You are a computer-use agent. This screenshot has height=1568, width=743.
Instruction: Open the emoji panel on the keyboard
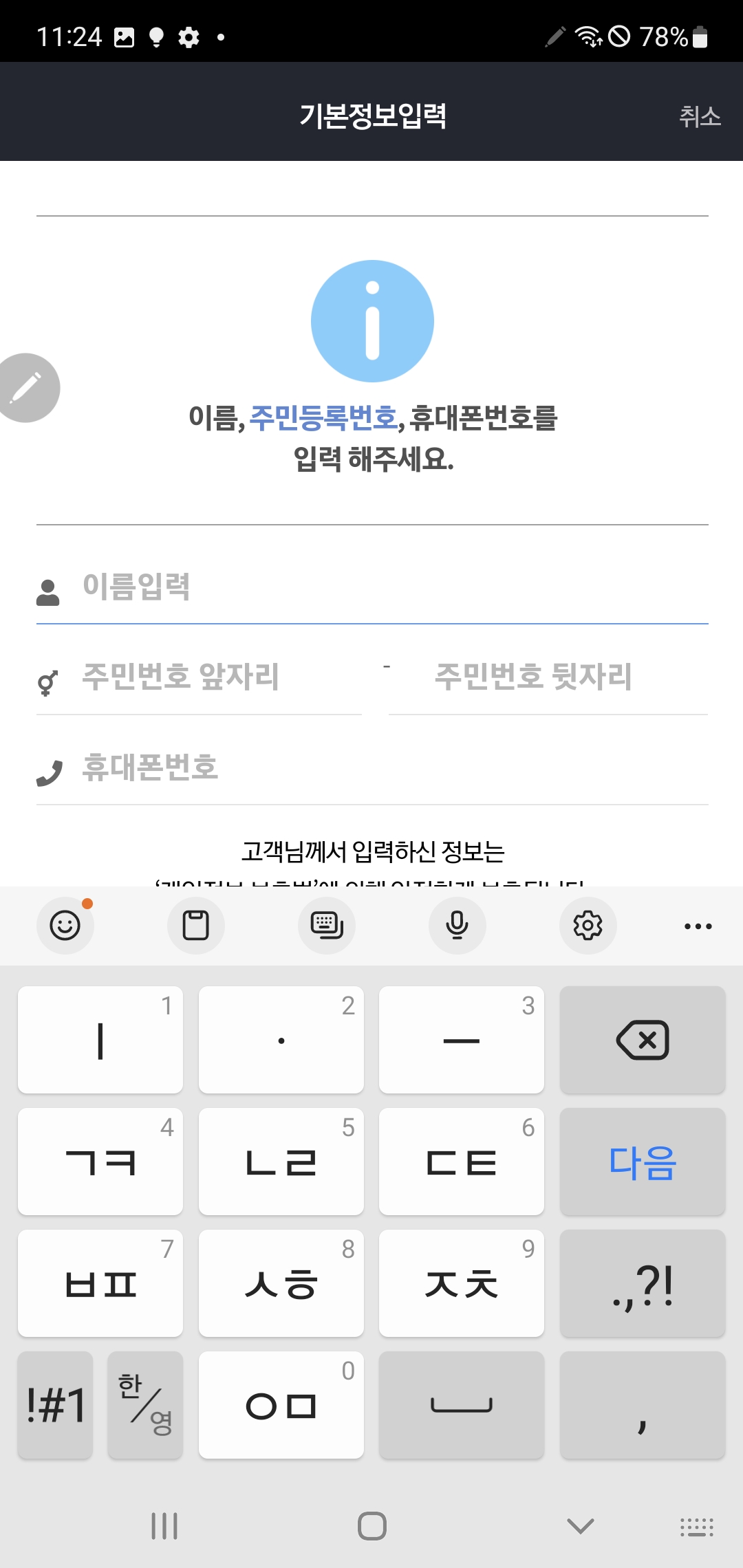coord(65,925)
